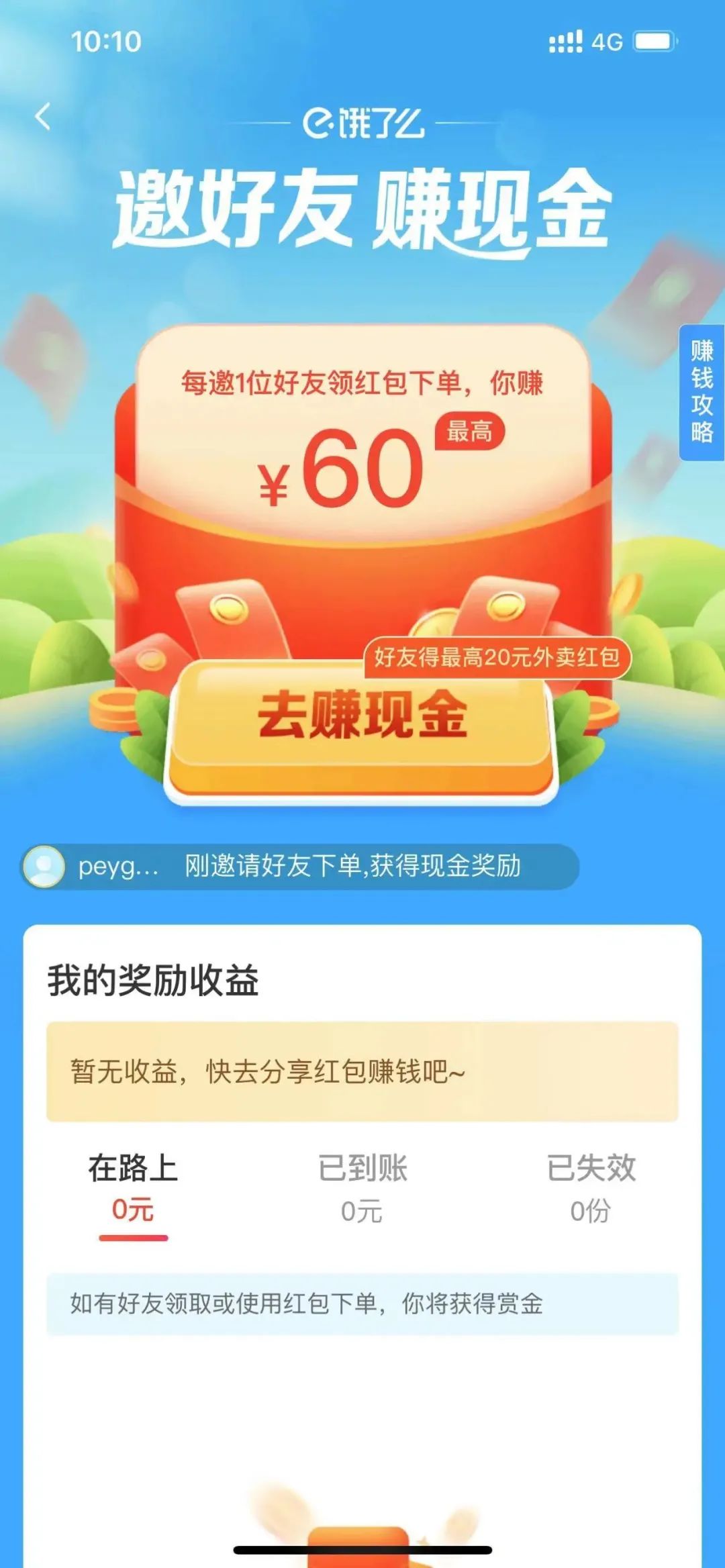The height and width of the screenshot is (1568, 725).
Task: Switch to the 在路上 tab
Action: tap(133, 1187)
